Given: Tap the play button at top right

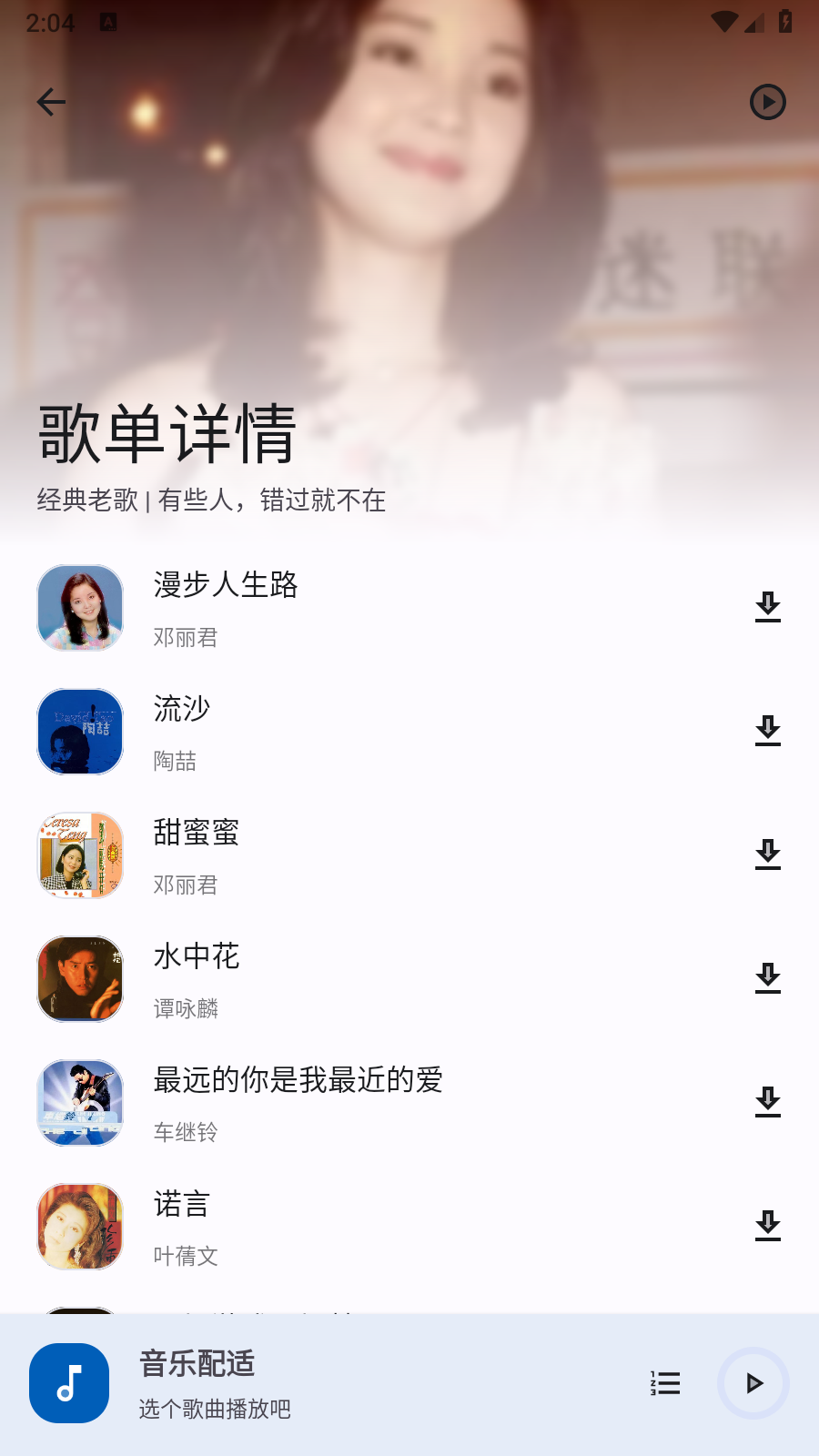Looking at the screenshot, I should point(767,102).
